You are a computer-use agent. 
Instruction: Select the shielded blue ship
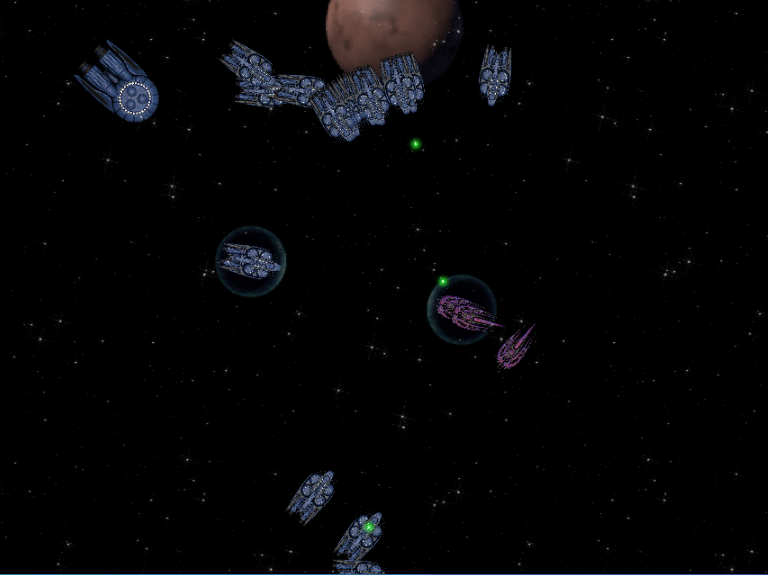249,262
